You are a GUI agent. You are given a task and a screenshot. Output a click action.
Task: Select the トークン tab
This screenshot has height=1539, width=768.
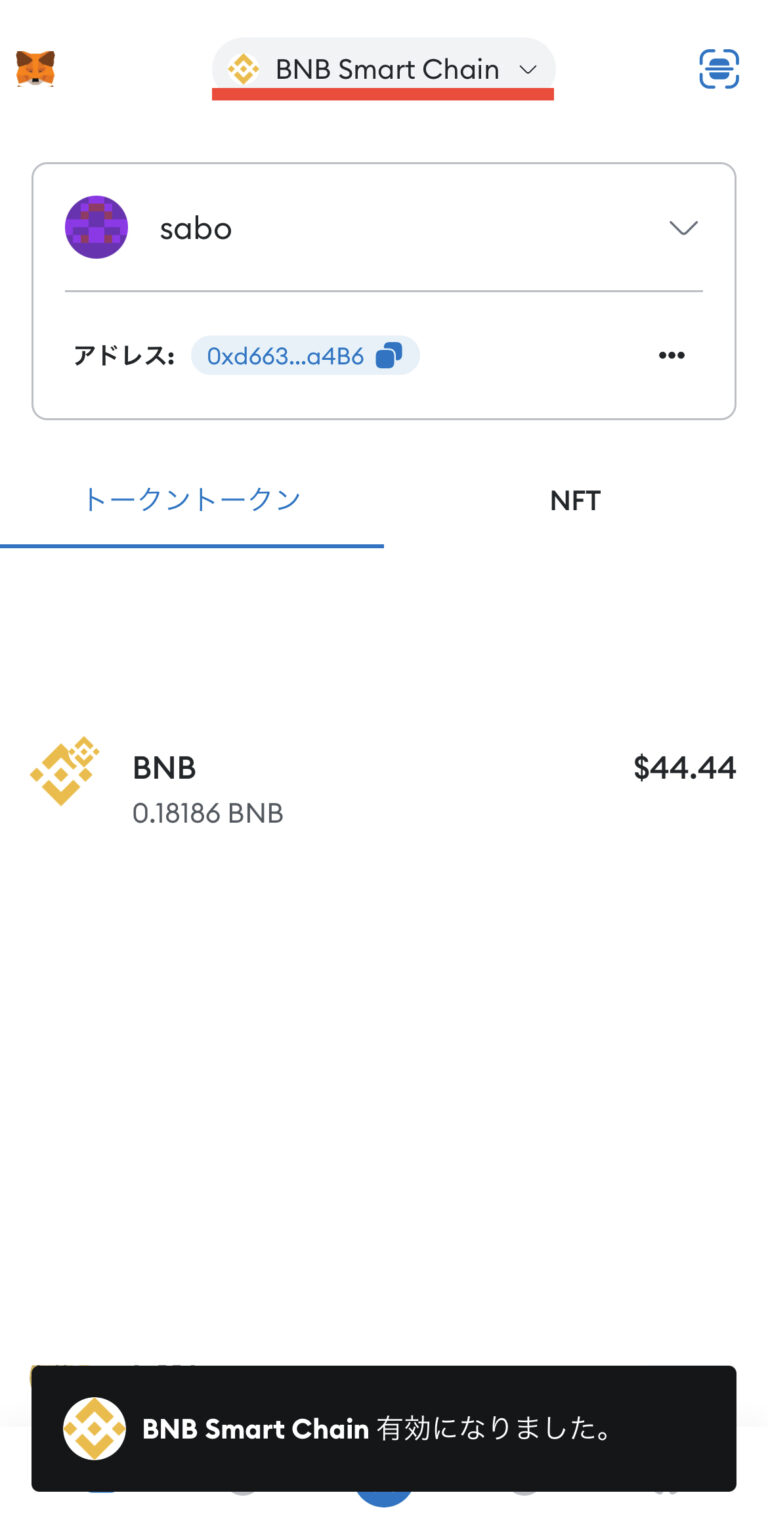tap(192, 500)
